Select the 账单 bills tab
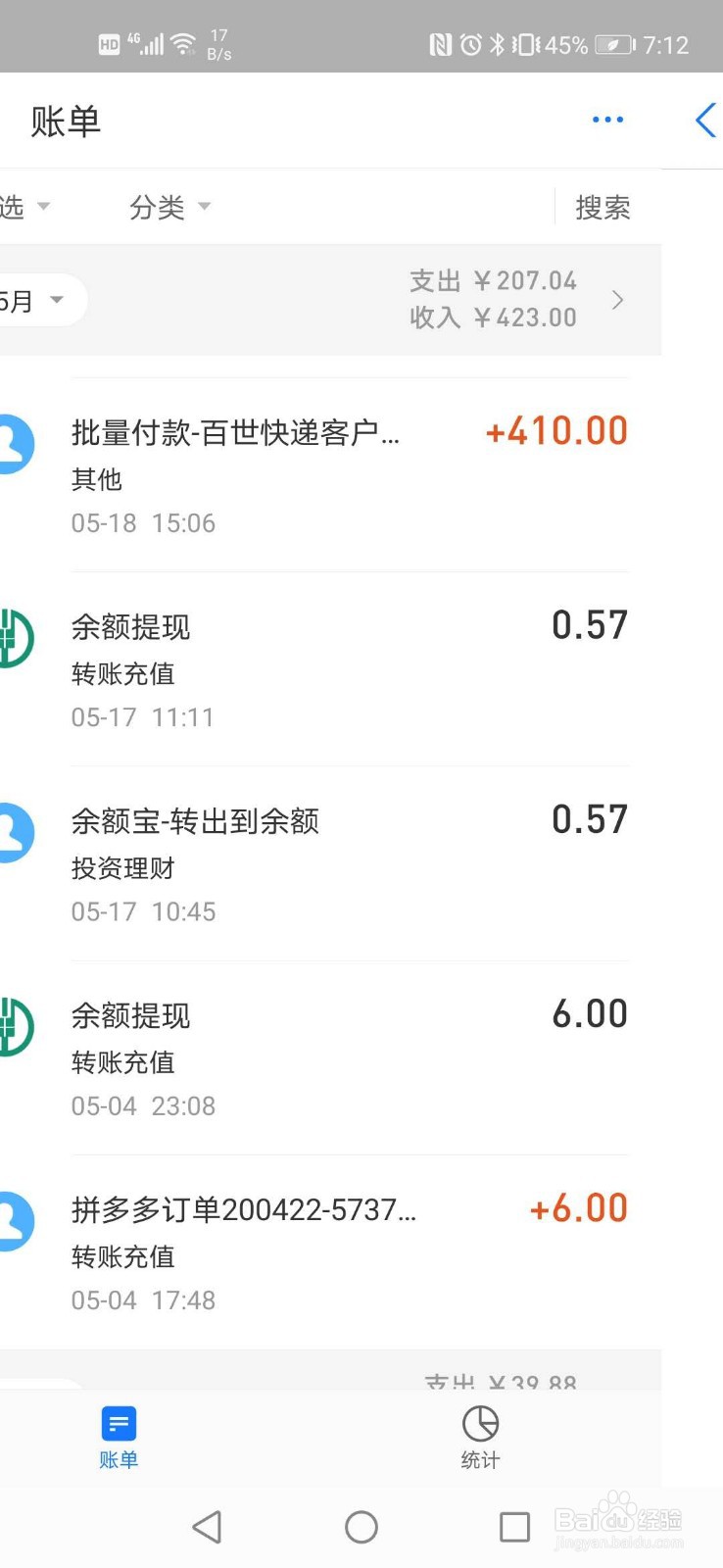The width and height of the screenshot is (723, 1568). [119, 1438]
